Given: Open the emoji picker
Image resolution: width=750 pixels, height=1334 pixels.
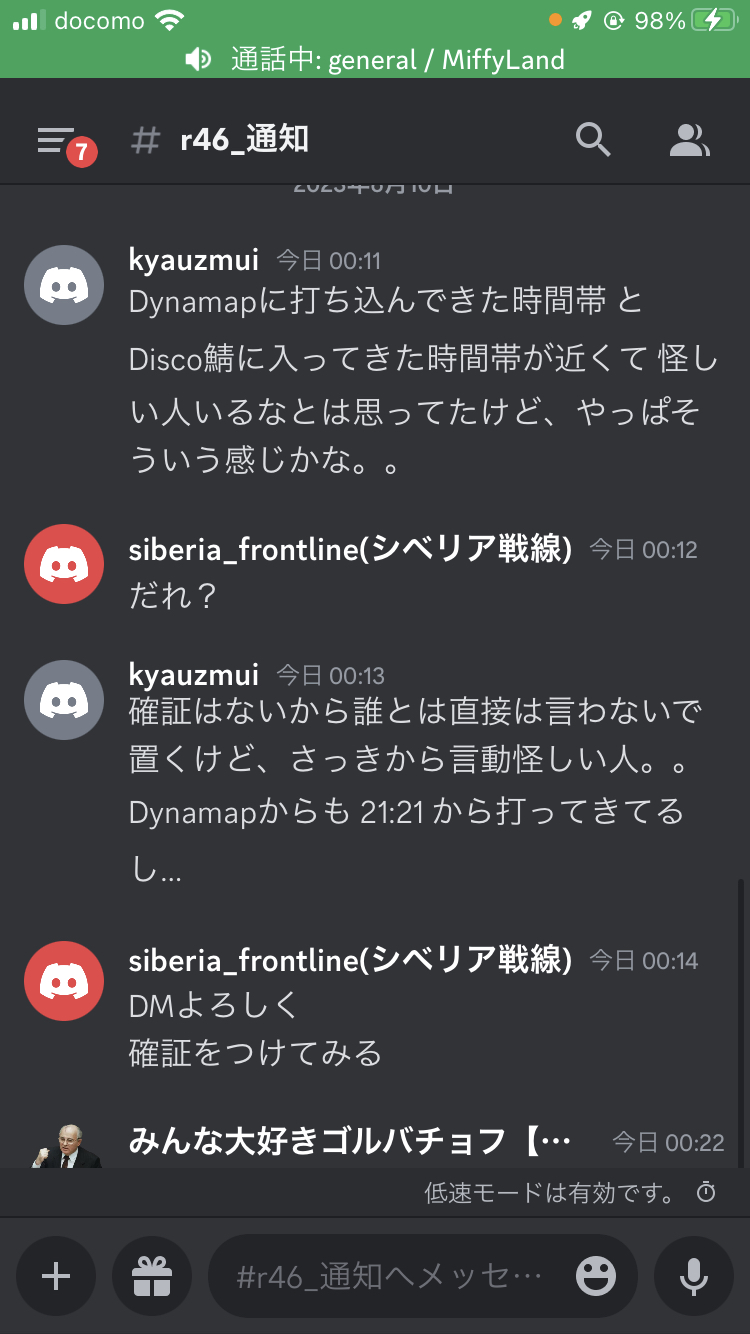Looking at the screenshot, I should 596,1277.
